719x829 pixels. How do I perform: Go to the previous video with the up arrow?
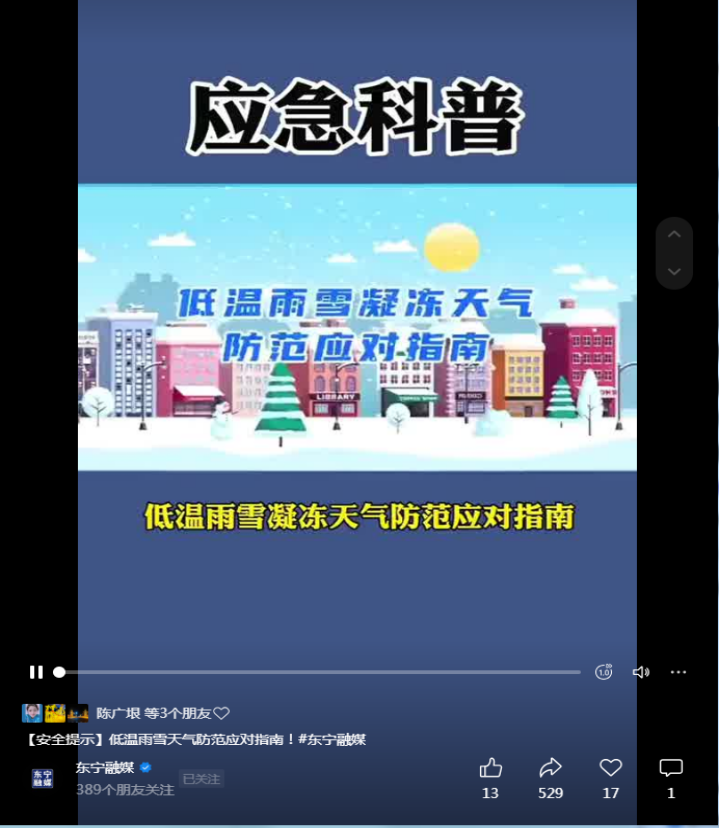pyautogui.click(x=674, y=234)
